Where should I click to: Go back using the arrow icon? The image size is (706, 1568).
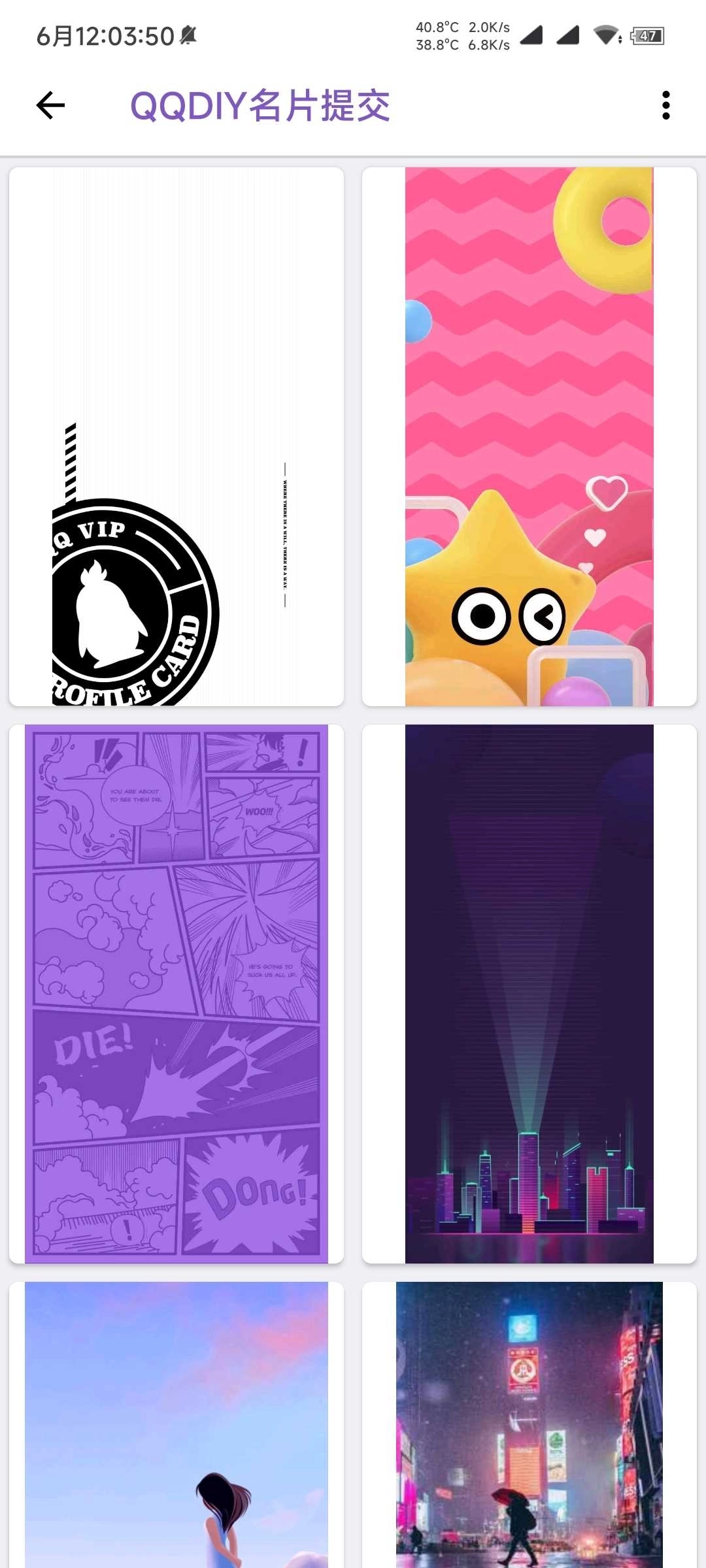(50, 105)
